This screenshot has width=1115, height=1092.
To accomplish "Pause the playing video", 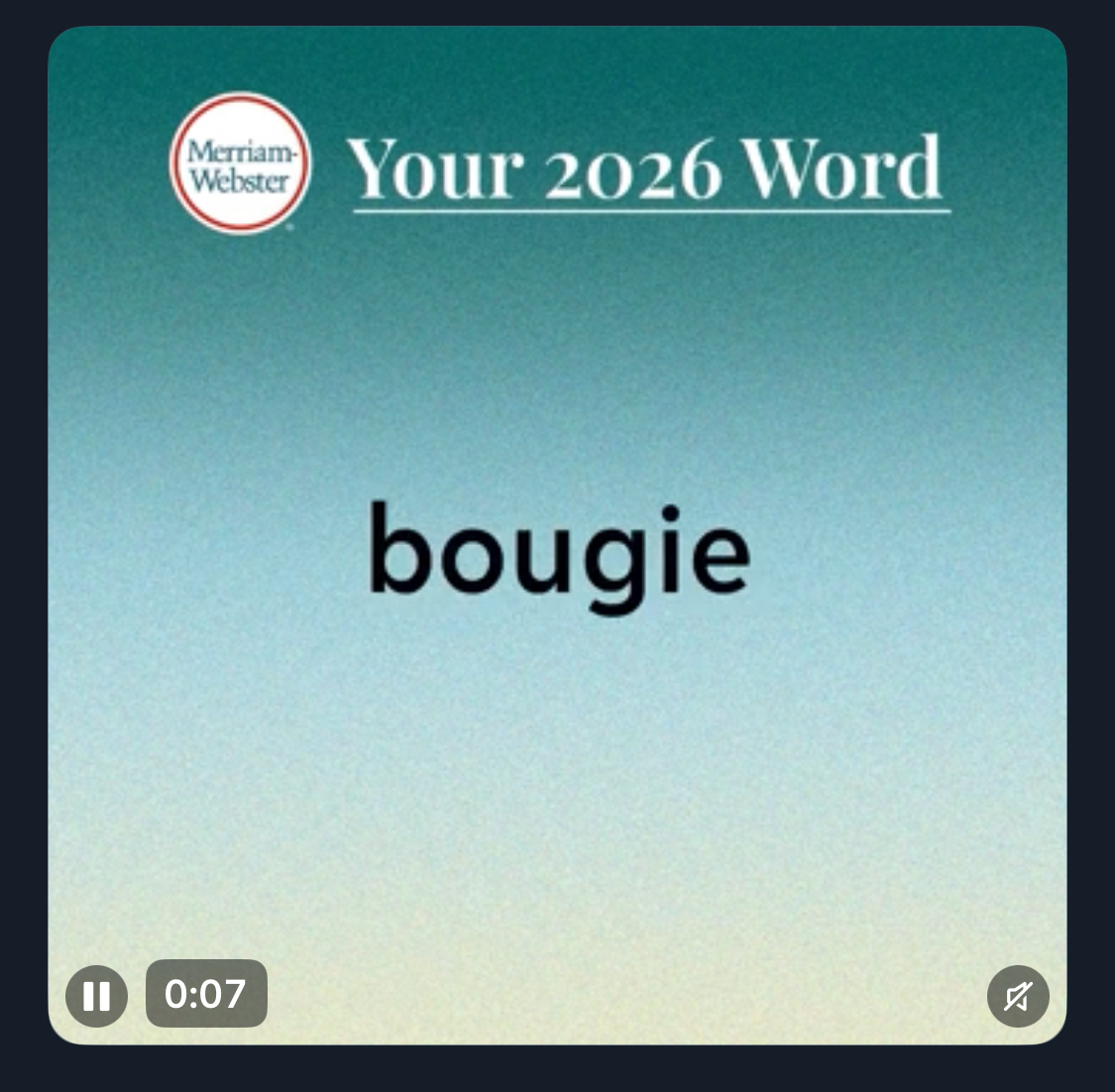I will [96, 996].
